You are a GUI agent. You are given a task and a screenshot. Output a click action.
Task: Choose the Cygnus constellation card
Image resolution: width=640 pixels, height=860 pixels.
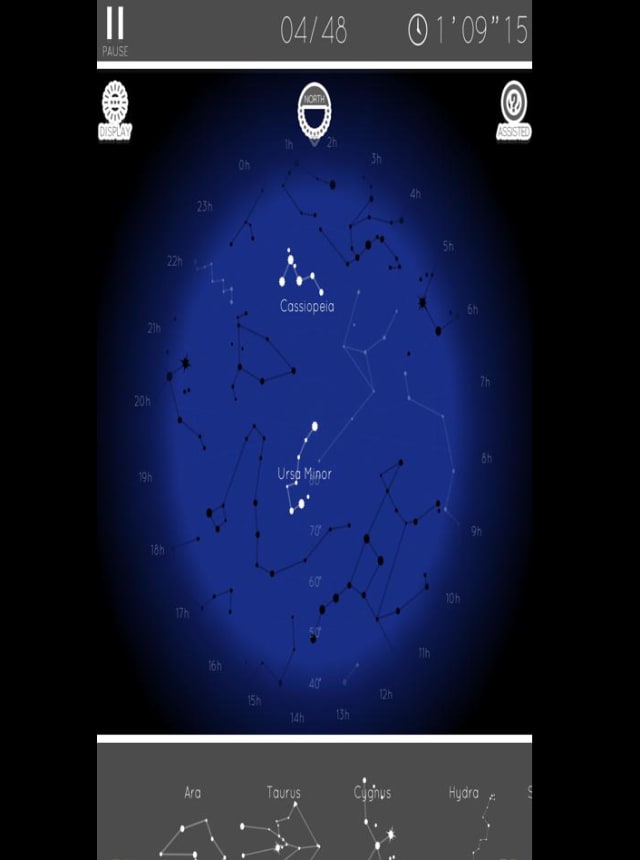pyautogui.click(x=372, y=820)
